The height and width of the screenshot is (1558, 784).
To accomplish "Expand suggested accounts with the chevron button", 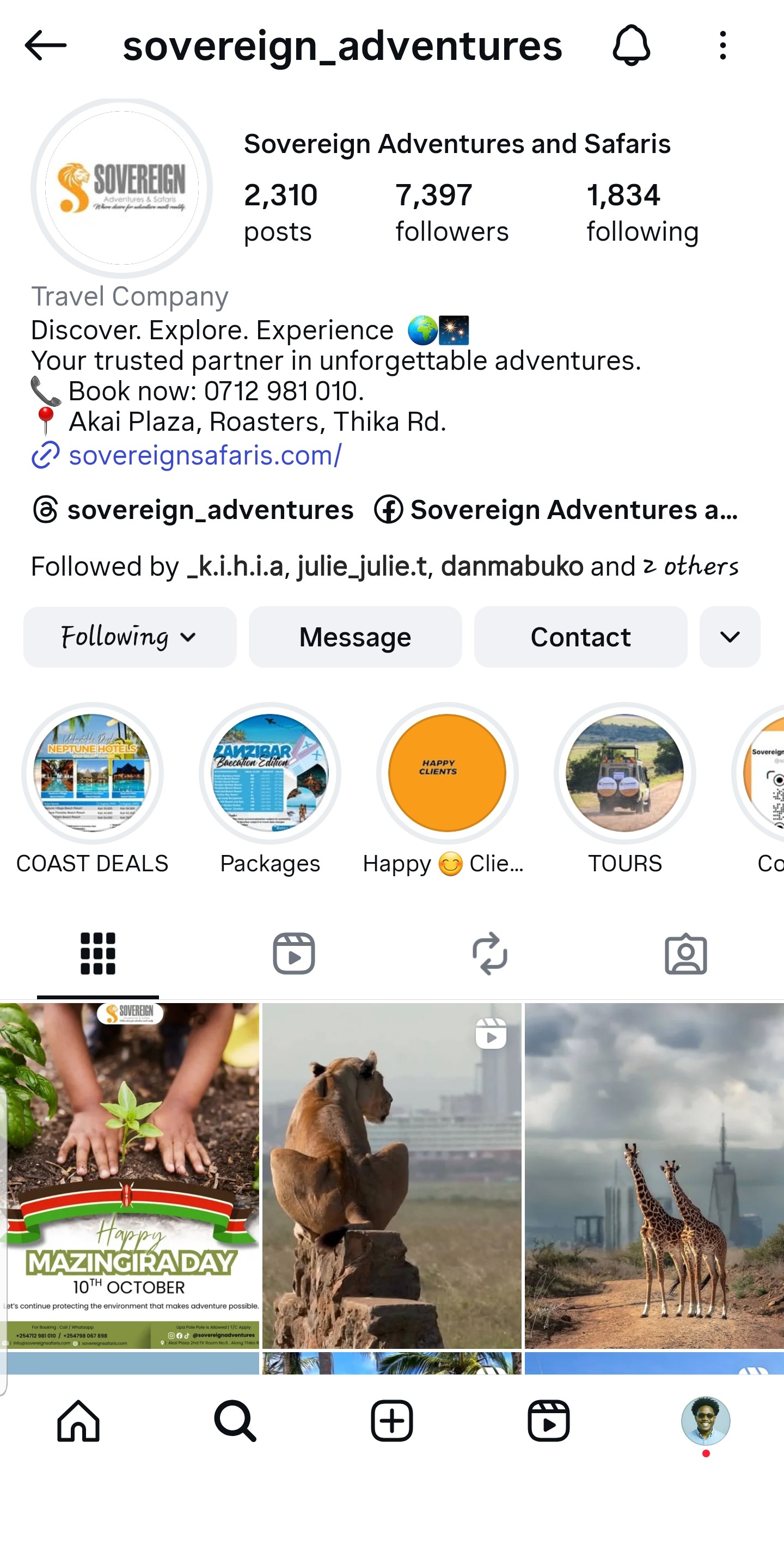I will click(730, 637).
